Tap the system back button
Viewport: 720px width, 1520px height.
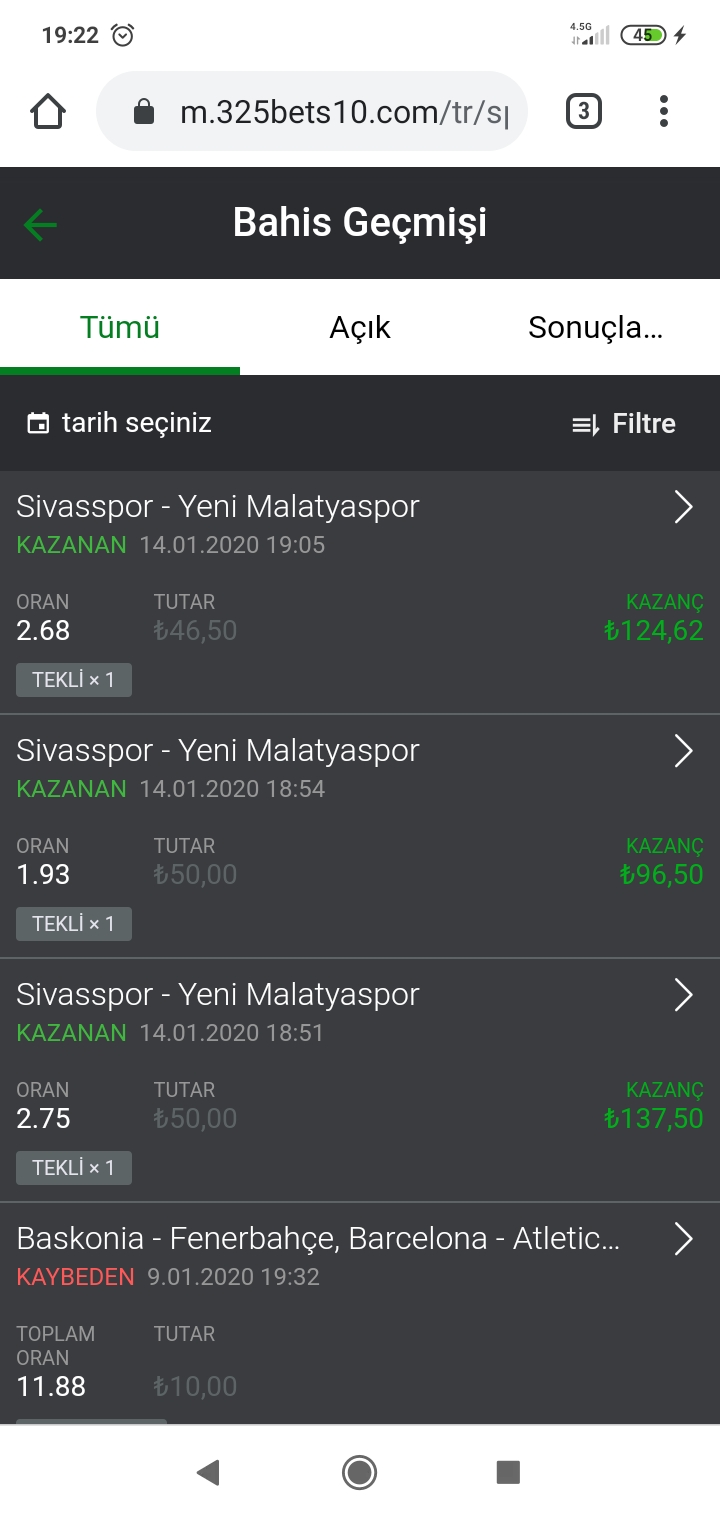click(x=208, y=1472)
